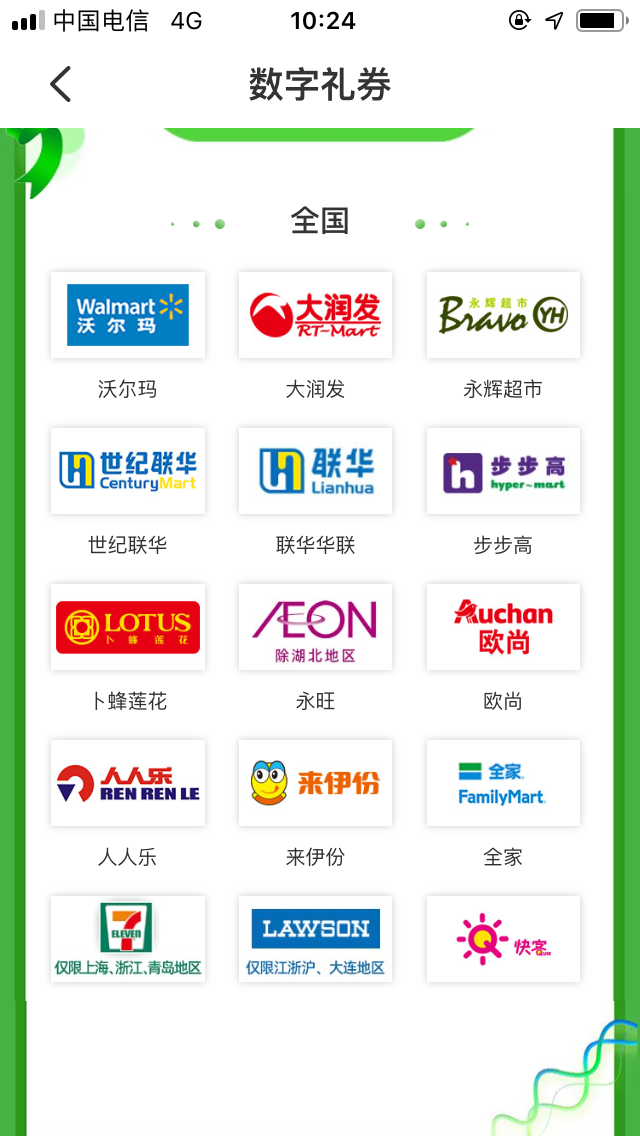Choose the 世纪联华 CenturyMart tile

tap(128, 471)
